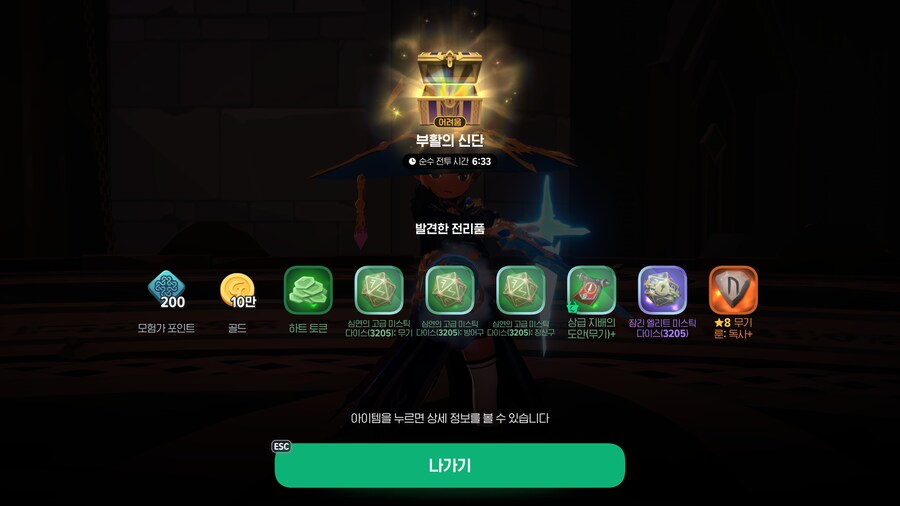
Task: Select 심연의 고급 미스틱 다이스 장신구 item
Action: tap(521, 290)
